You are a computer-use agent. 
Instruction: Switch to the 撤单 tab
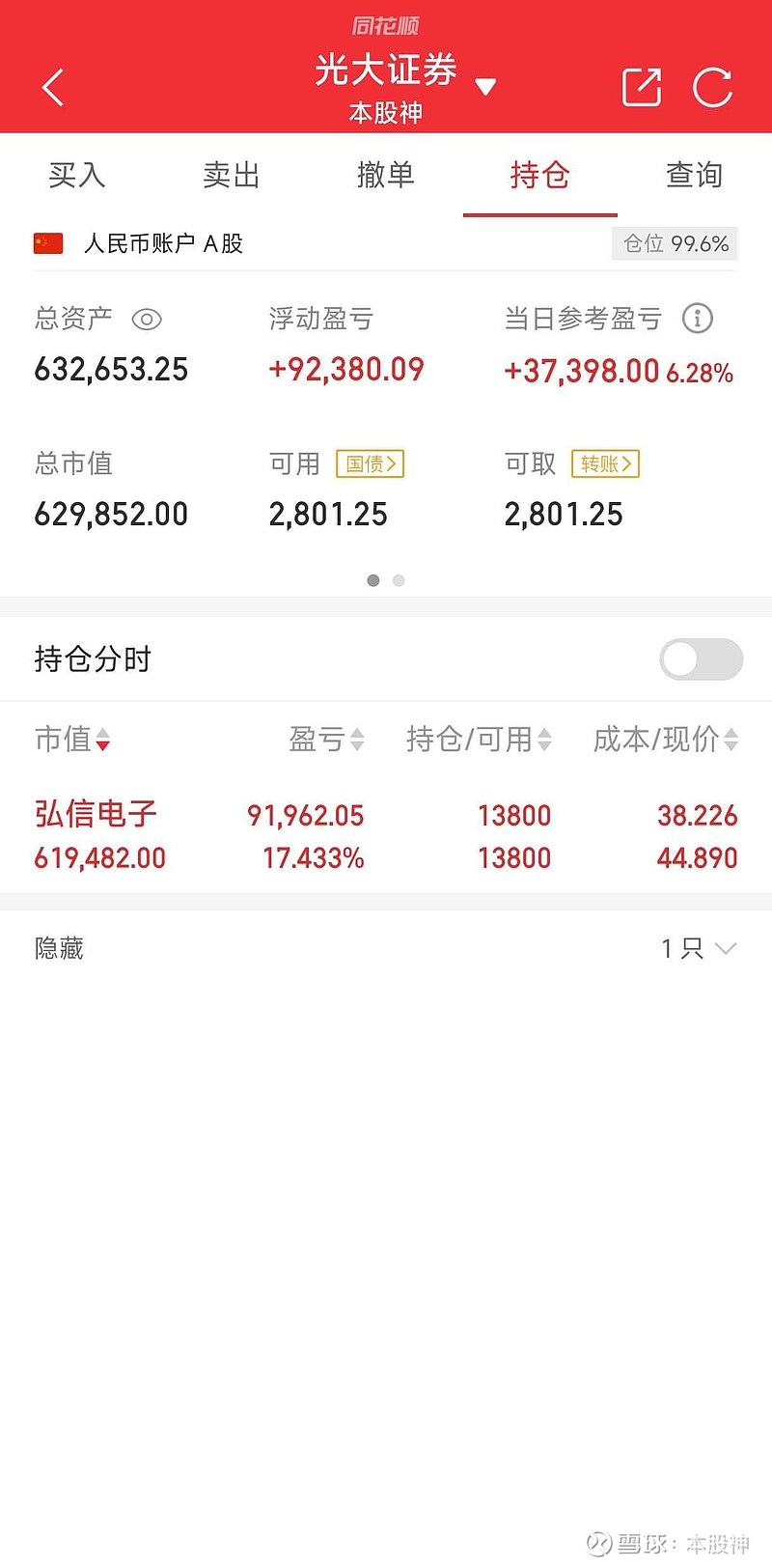pyautogui.click(x=386, y=175)
